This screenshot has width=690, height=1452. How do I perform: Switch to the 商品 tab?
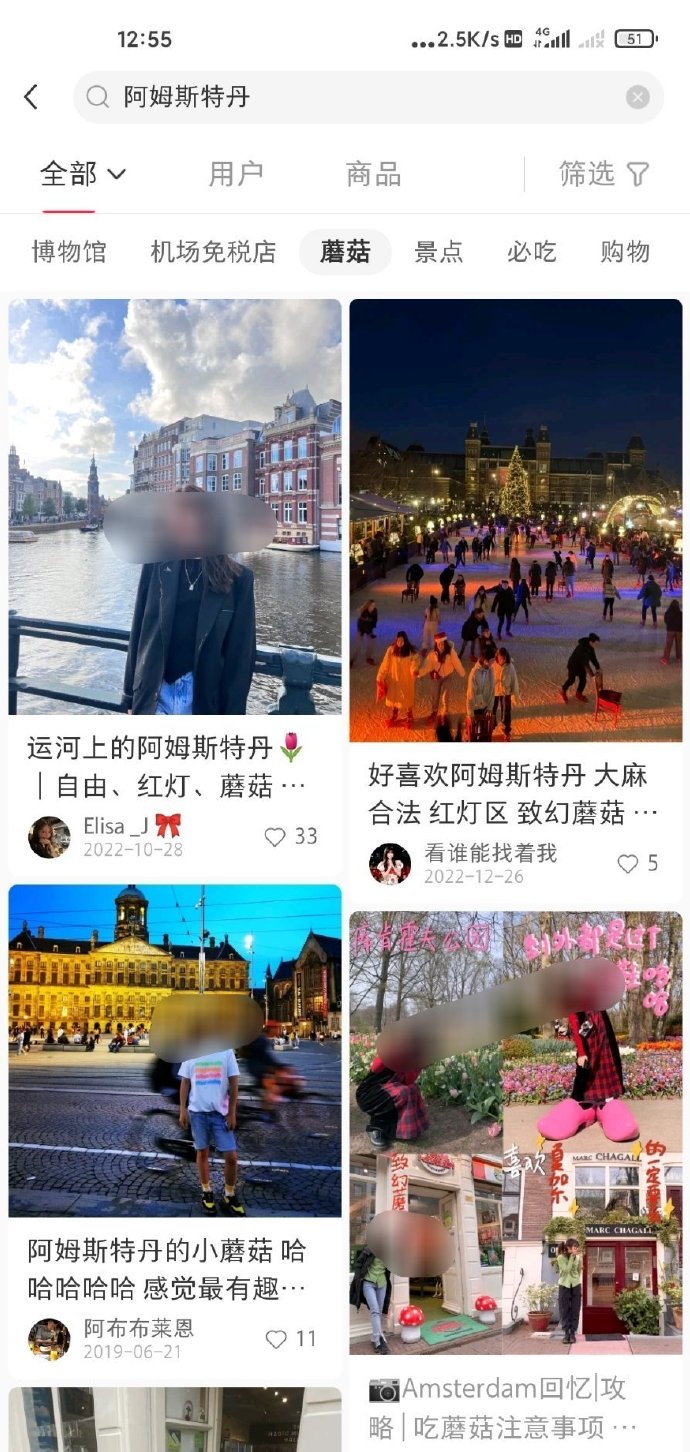coord(373,174)
